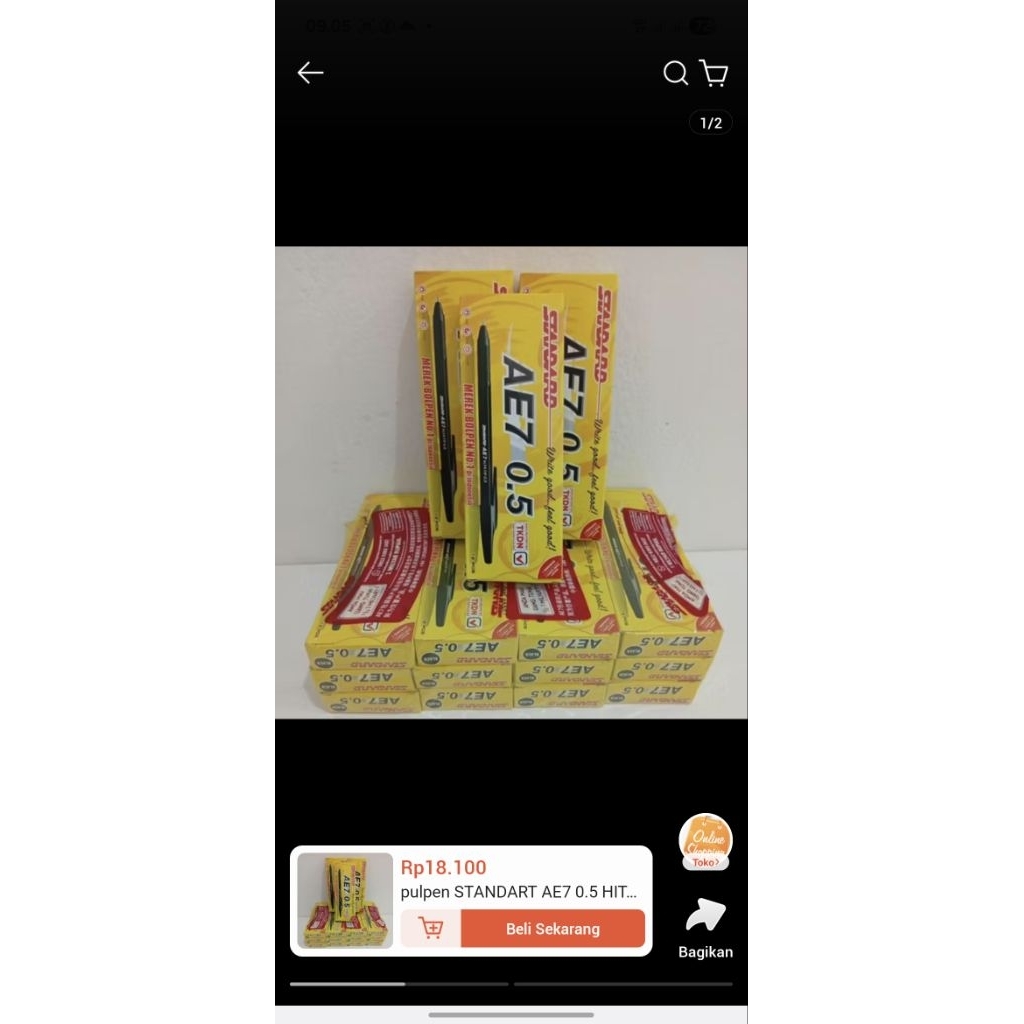Add the pulpen to cart
The image size is (1024, 1024).
431,929
